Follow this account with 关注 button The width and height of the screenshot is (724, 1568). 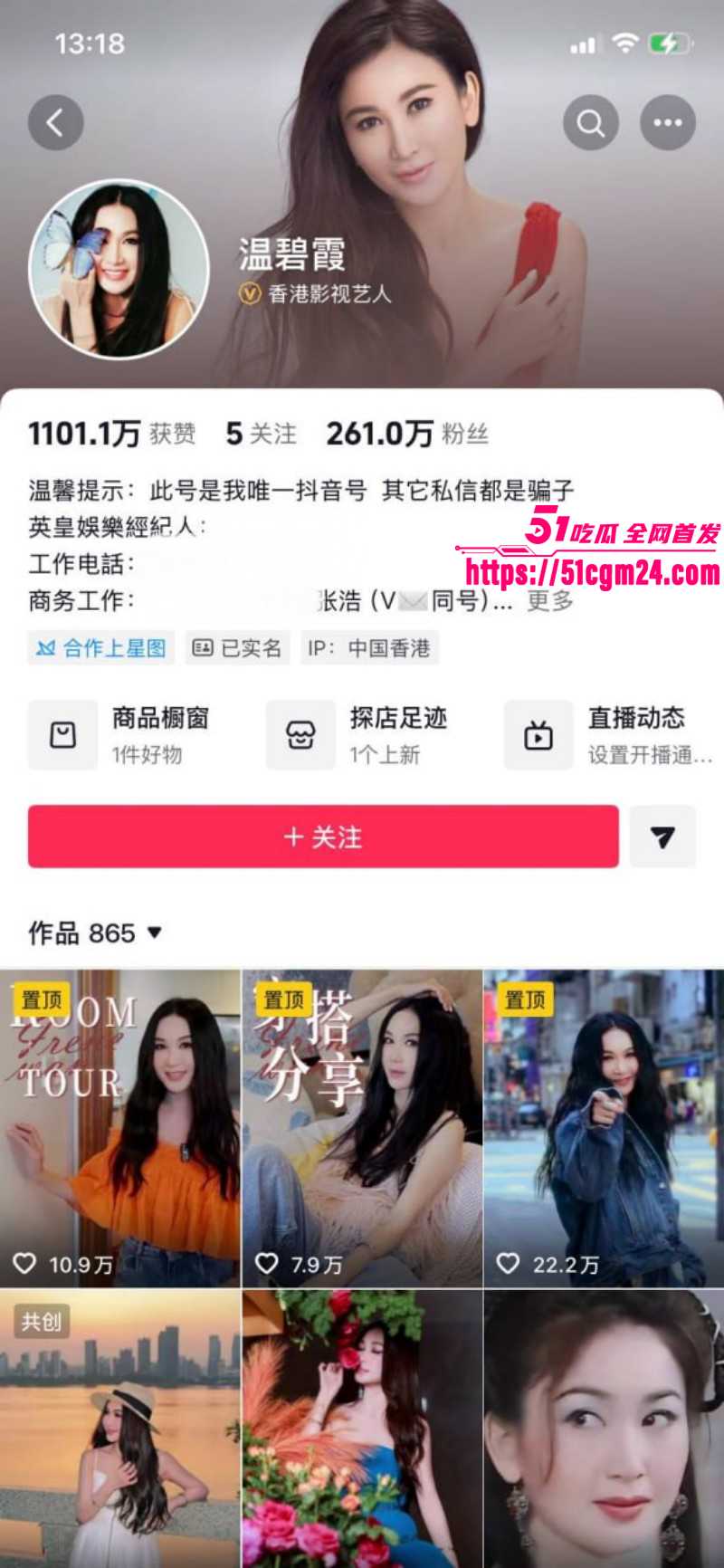coord(323,837)
